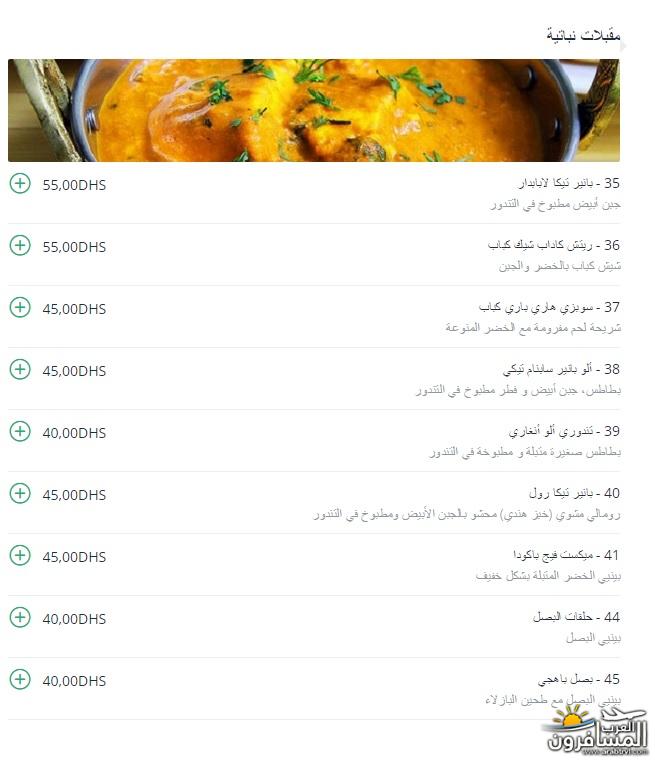Add item 37 هاري باري كباب to cart
The height and width of the screenshot is (762, 655).
point(20,307)
